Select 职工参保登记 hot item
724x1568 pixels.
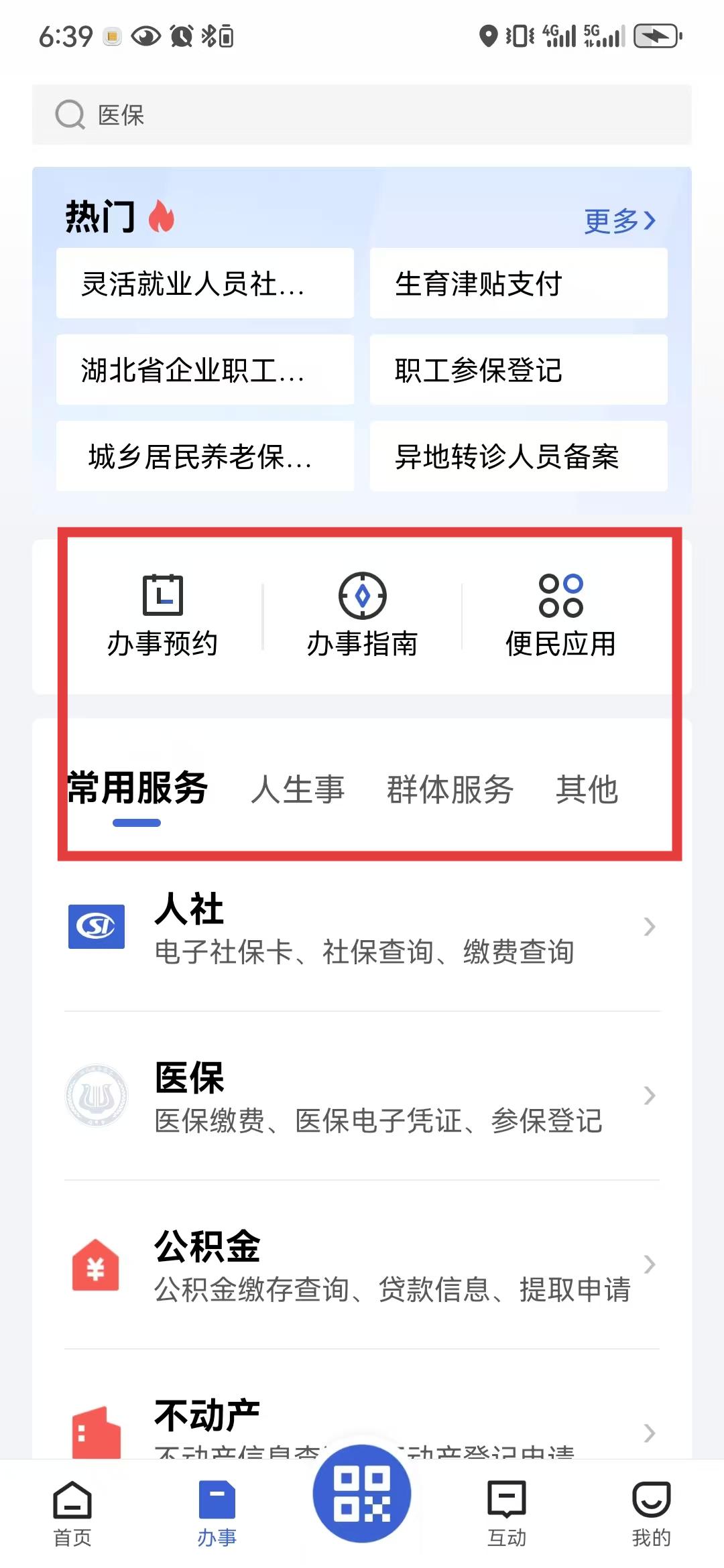(518, 370)
